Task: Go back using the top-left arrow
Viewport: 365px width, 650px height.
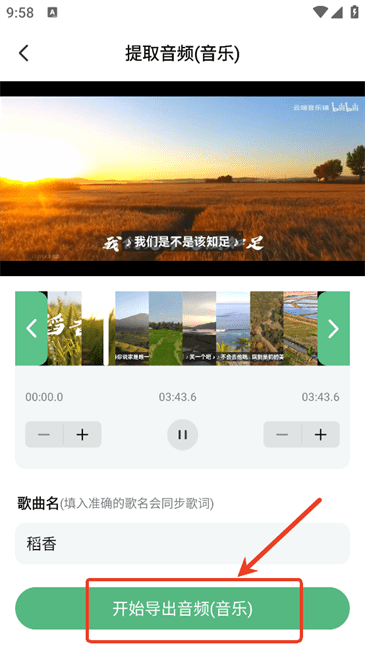Action: [24, 53]
